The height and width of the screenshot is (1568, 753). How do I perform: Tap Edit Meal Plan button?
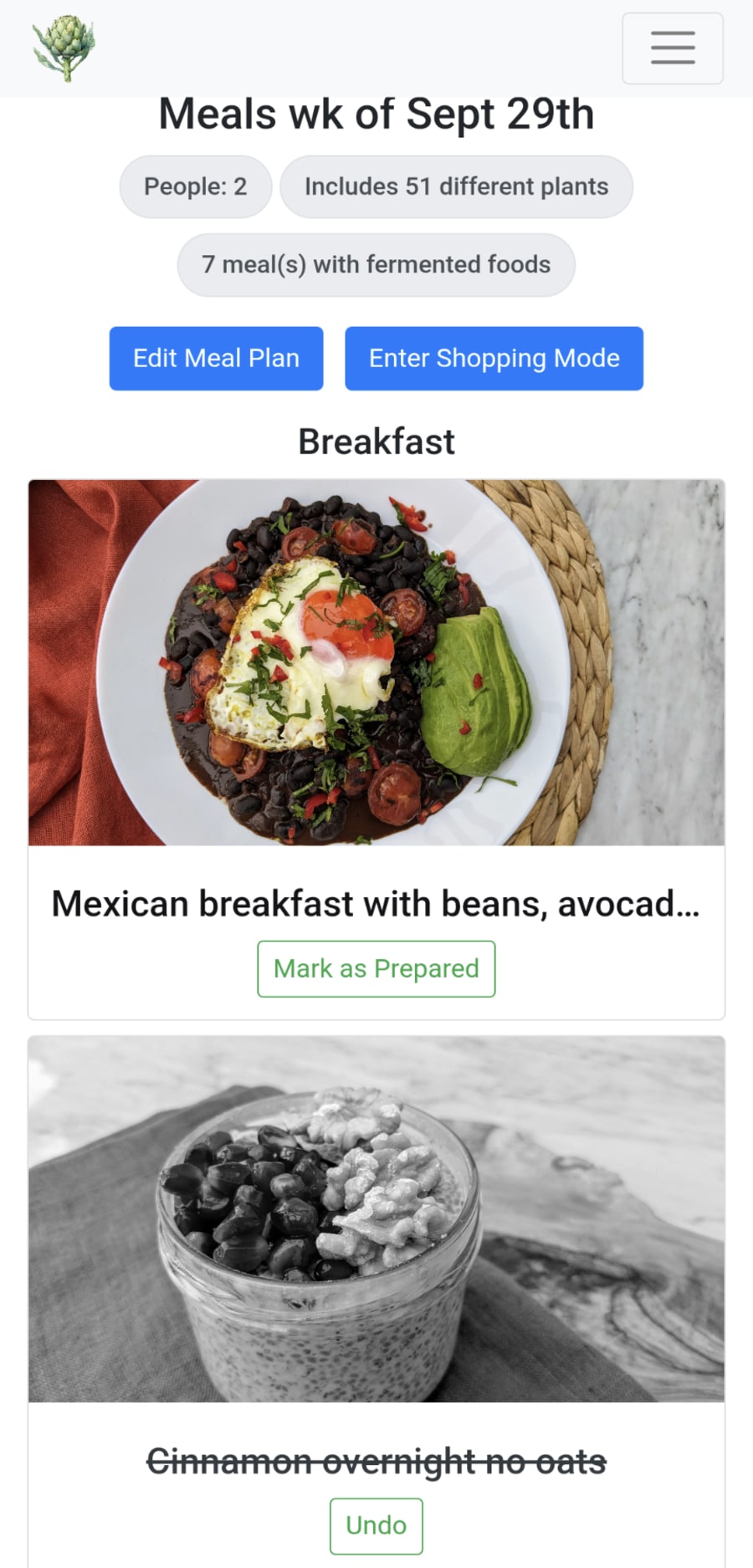coord(216,358)
